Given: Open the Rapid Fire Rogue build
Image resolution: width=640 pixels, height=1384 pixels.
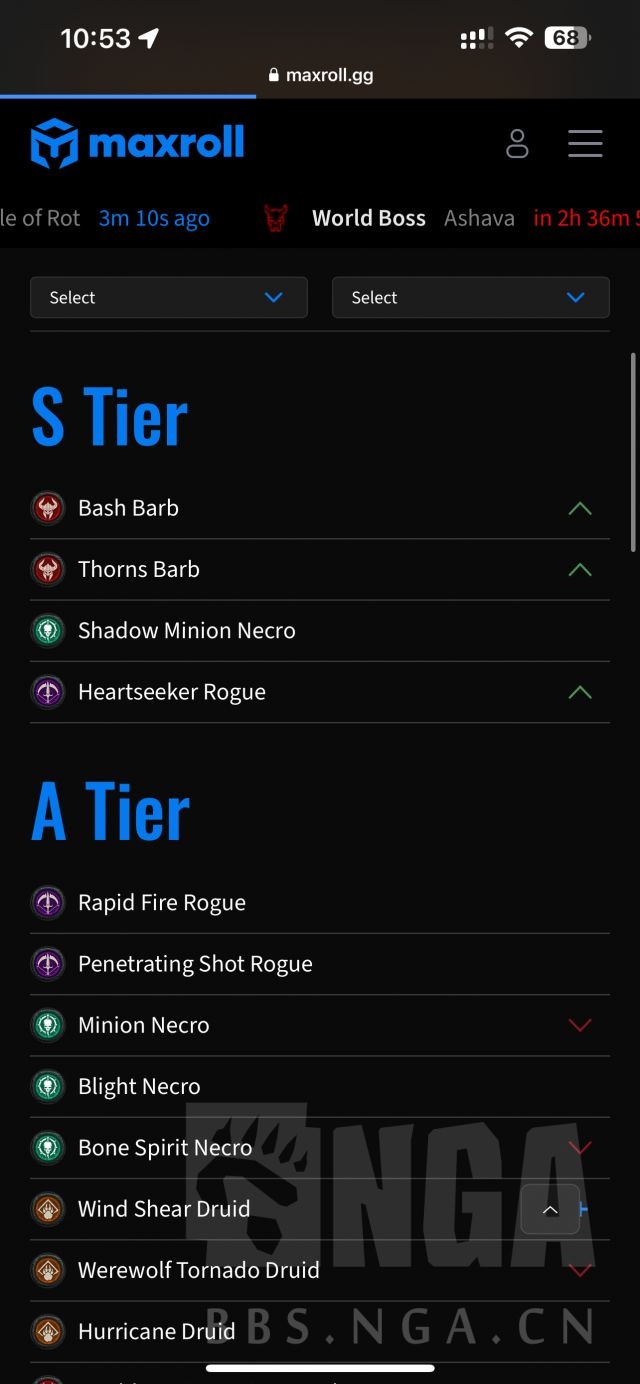Looking at the screenshot, I should tap(161, 903).
